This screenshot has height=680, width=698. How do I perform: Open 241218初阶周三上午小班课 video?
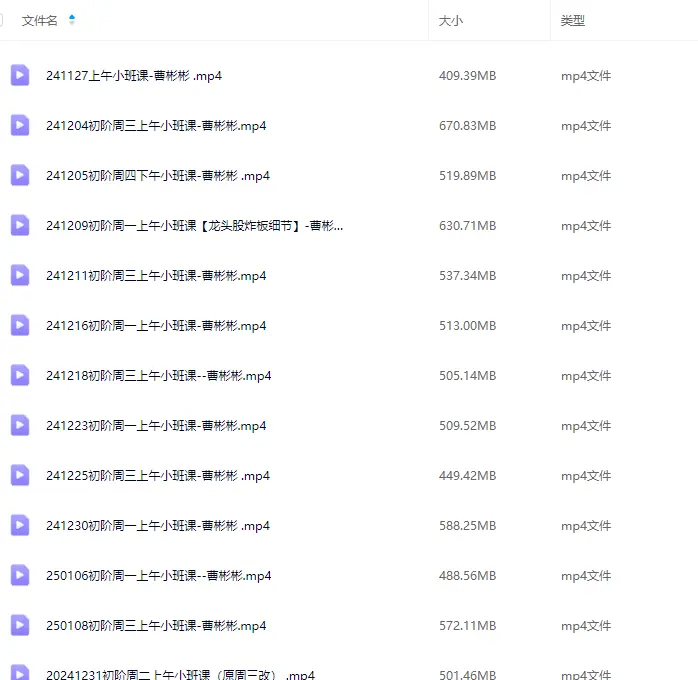pos(158,376)
